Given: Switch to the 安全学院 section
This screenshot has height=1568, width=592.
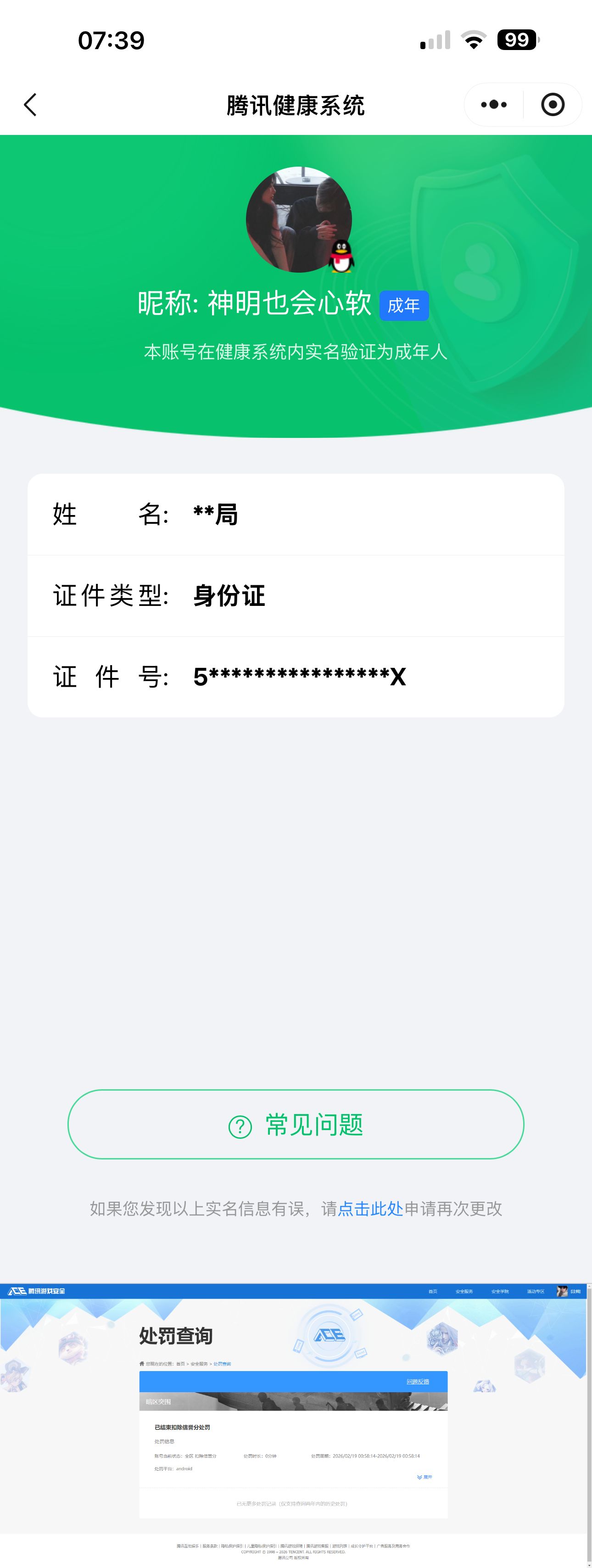Looking at the screenshot, I should click(x=501, y=1292).
